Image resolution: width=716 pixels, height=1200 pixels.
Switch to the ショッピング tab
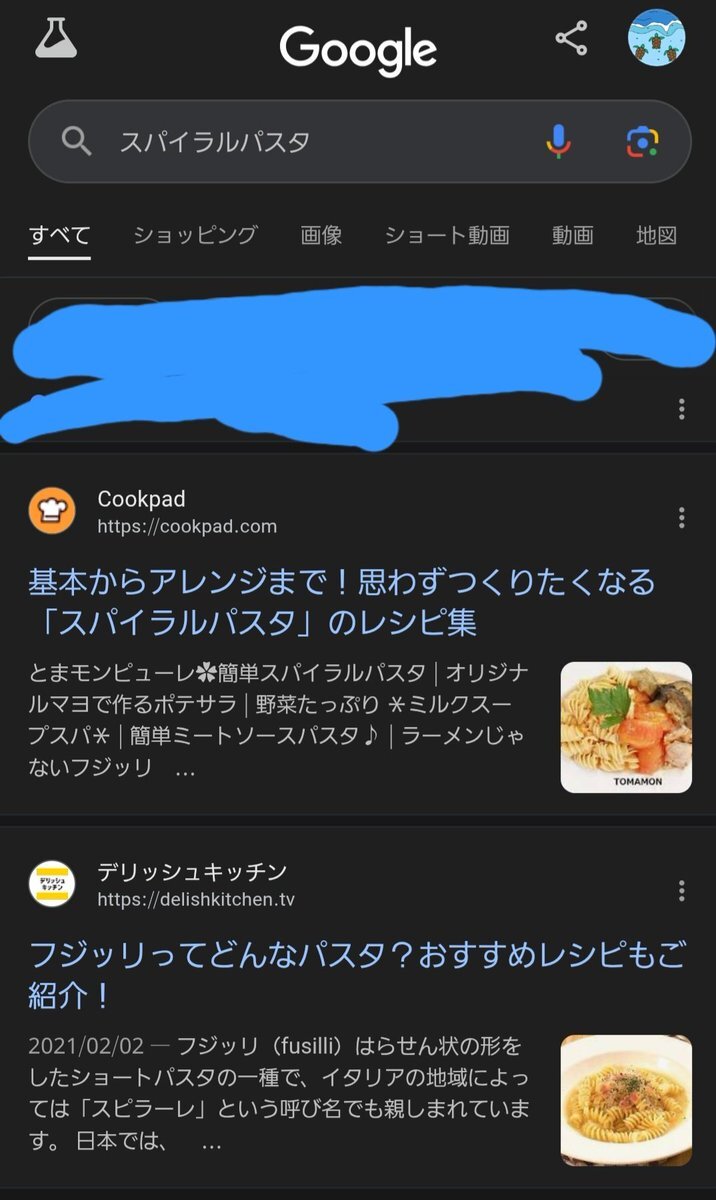click(x=195, y=236)
